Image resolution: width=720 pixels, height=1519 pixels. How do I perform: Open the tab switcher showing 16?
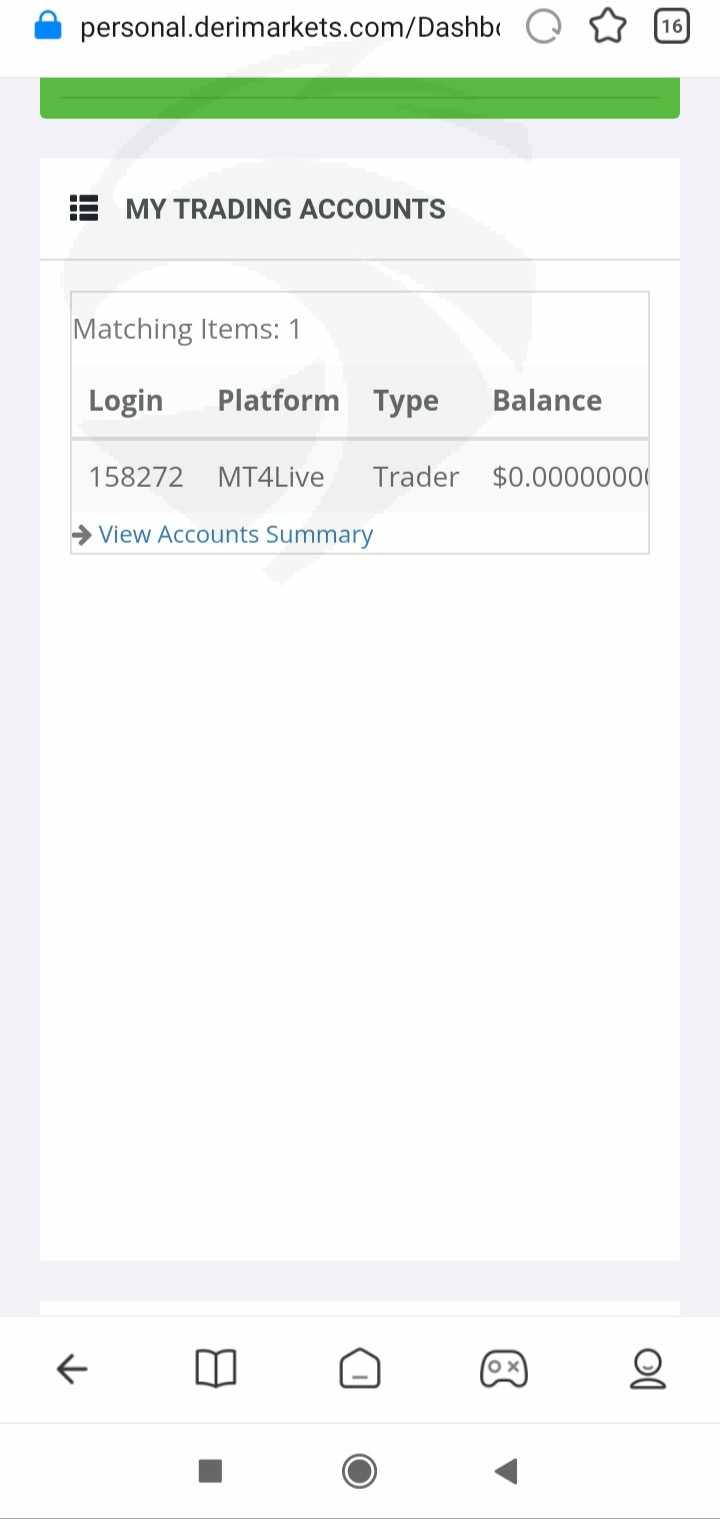672,27
